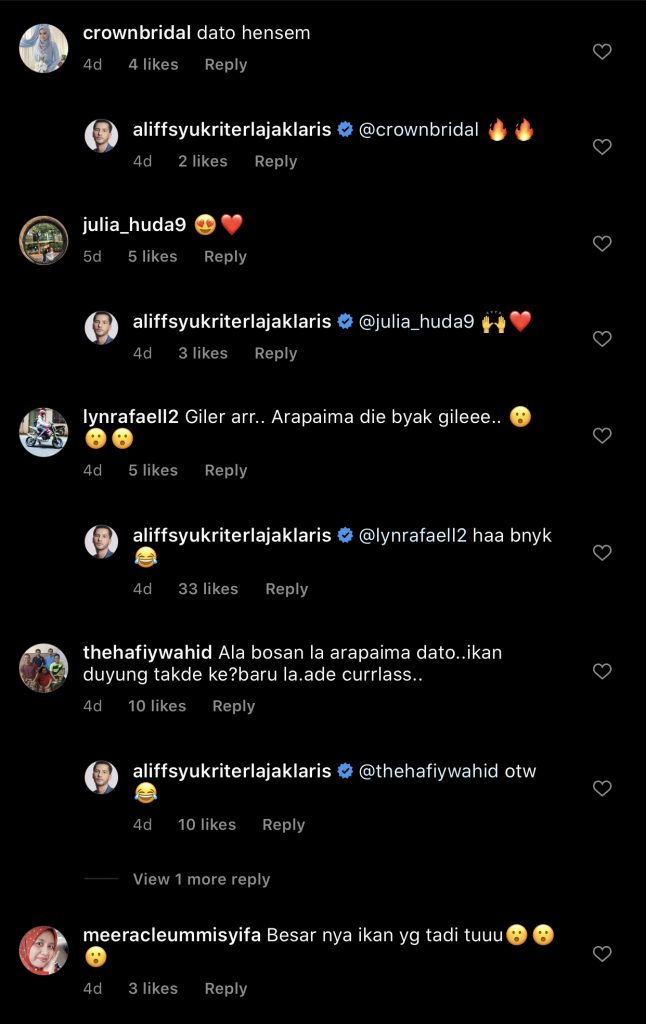Open crownbridal's profile avatar
Screen dimensions: 646x1024
click(x=44, y=48)
